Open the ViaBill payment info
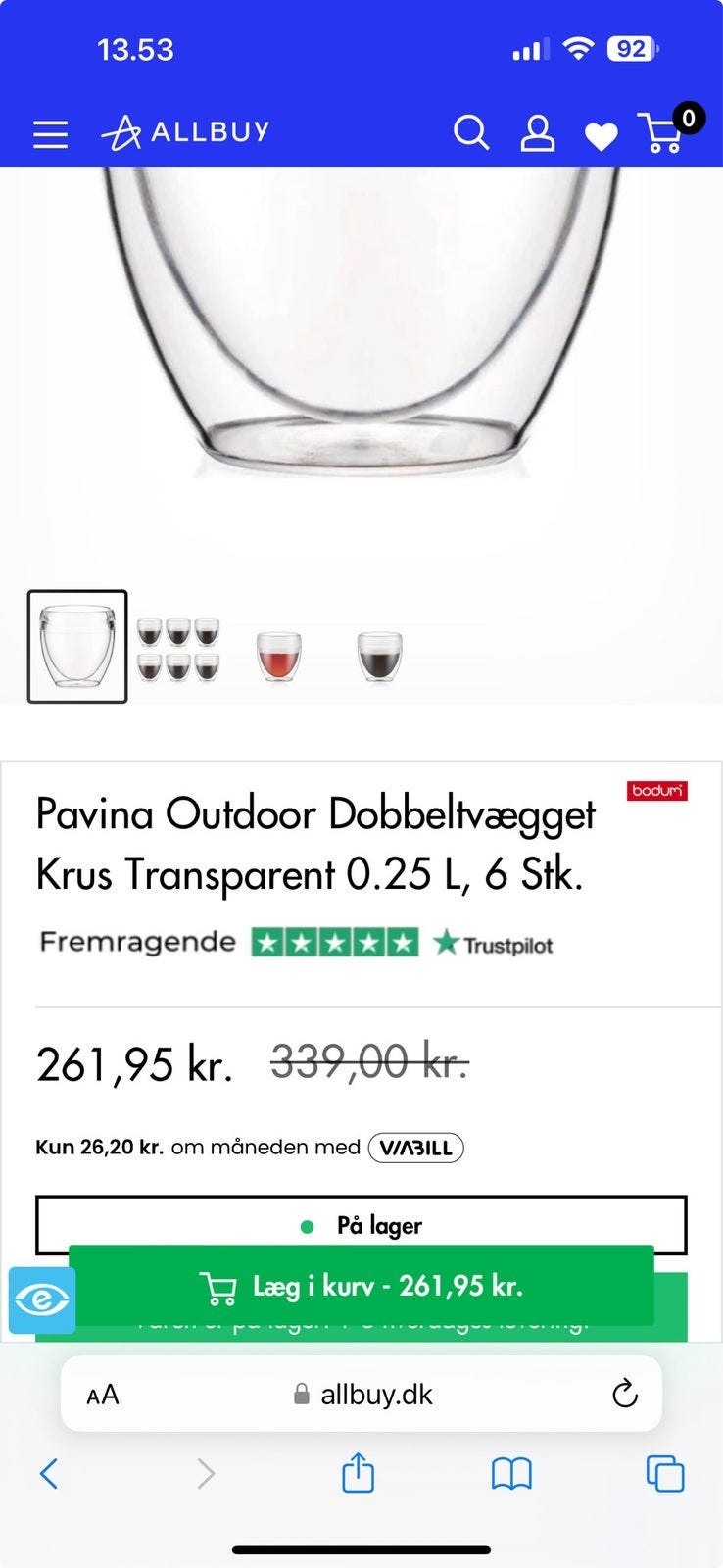The height and width of the screenshot is (1568, 723). click(415, 1148)
